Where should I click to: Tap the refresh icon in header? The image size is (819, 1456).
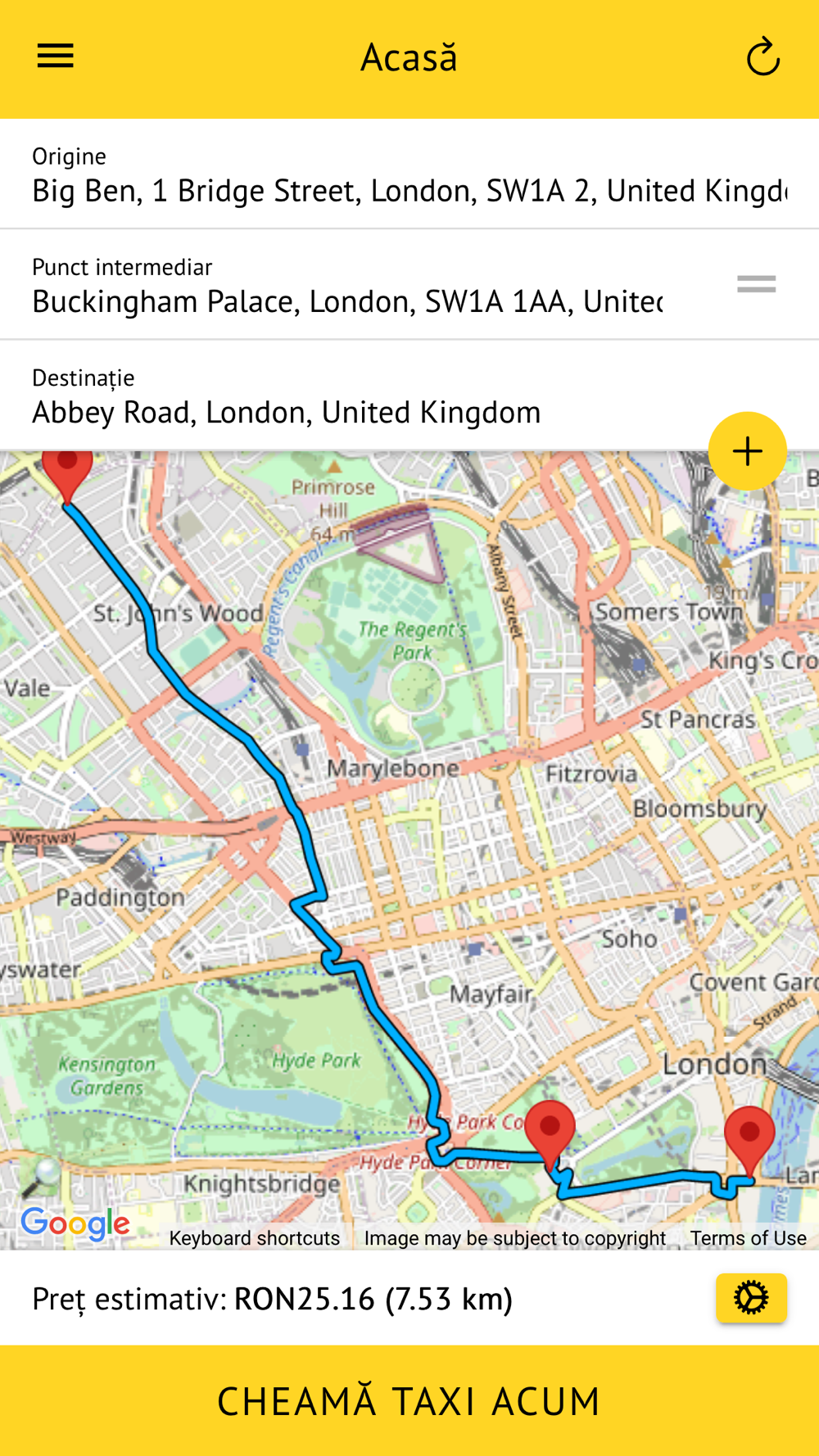(x=762, y=57)
